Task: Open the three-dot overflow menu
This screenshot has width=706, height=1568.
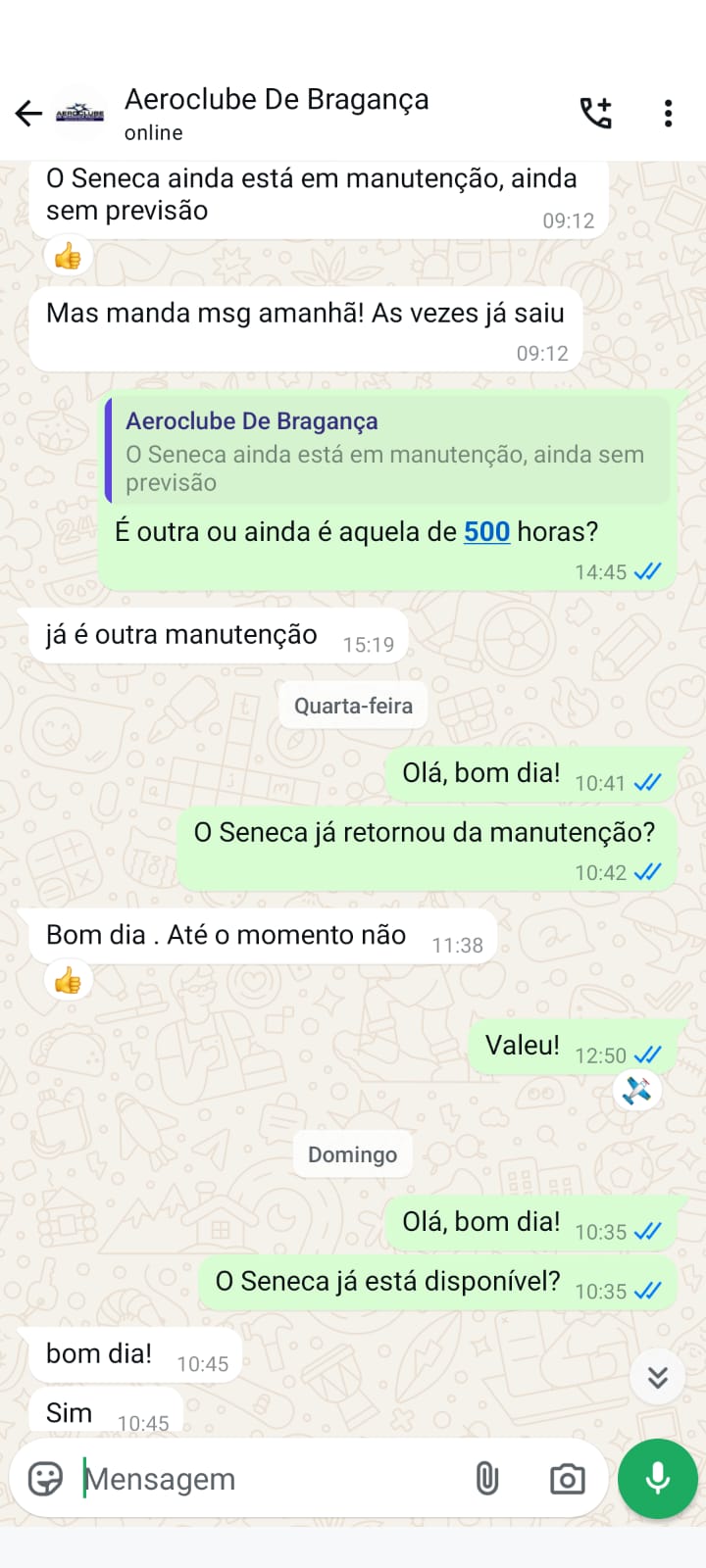Action: click(x=668, y=114)
